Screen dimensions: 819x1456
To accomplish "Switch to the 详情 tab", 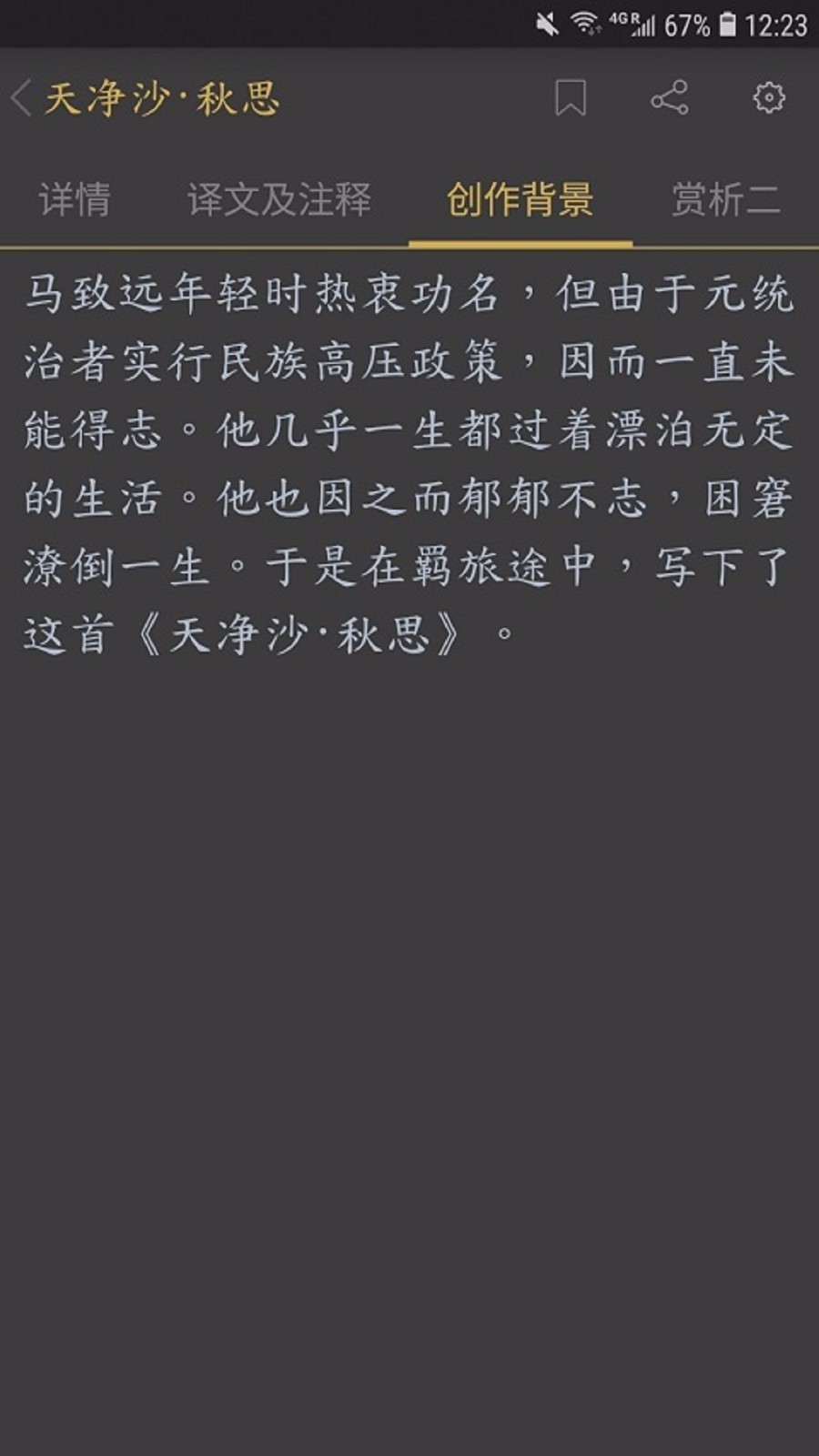I will pos(75,199).
